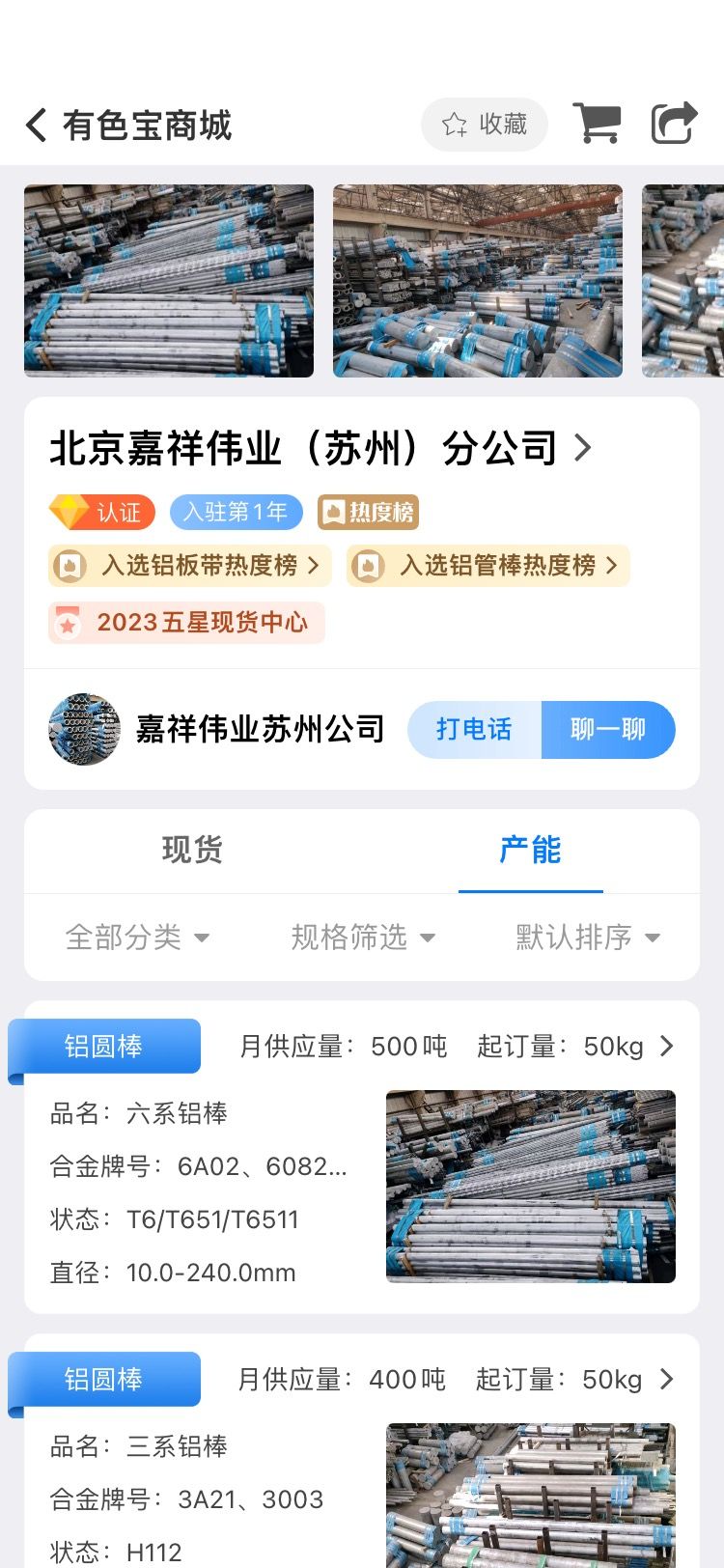The height and width of the screenshot is (1568, 724).
Task: Switch to the 现货 tab
Action: (x=193, y=851)
